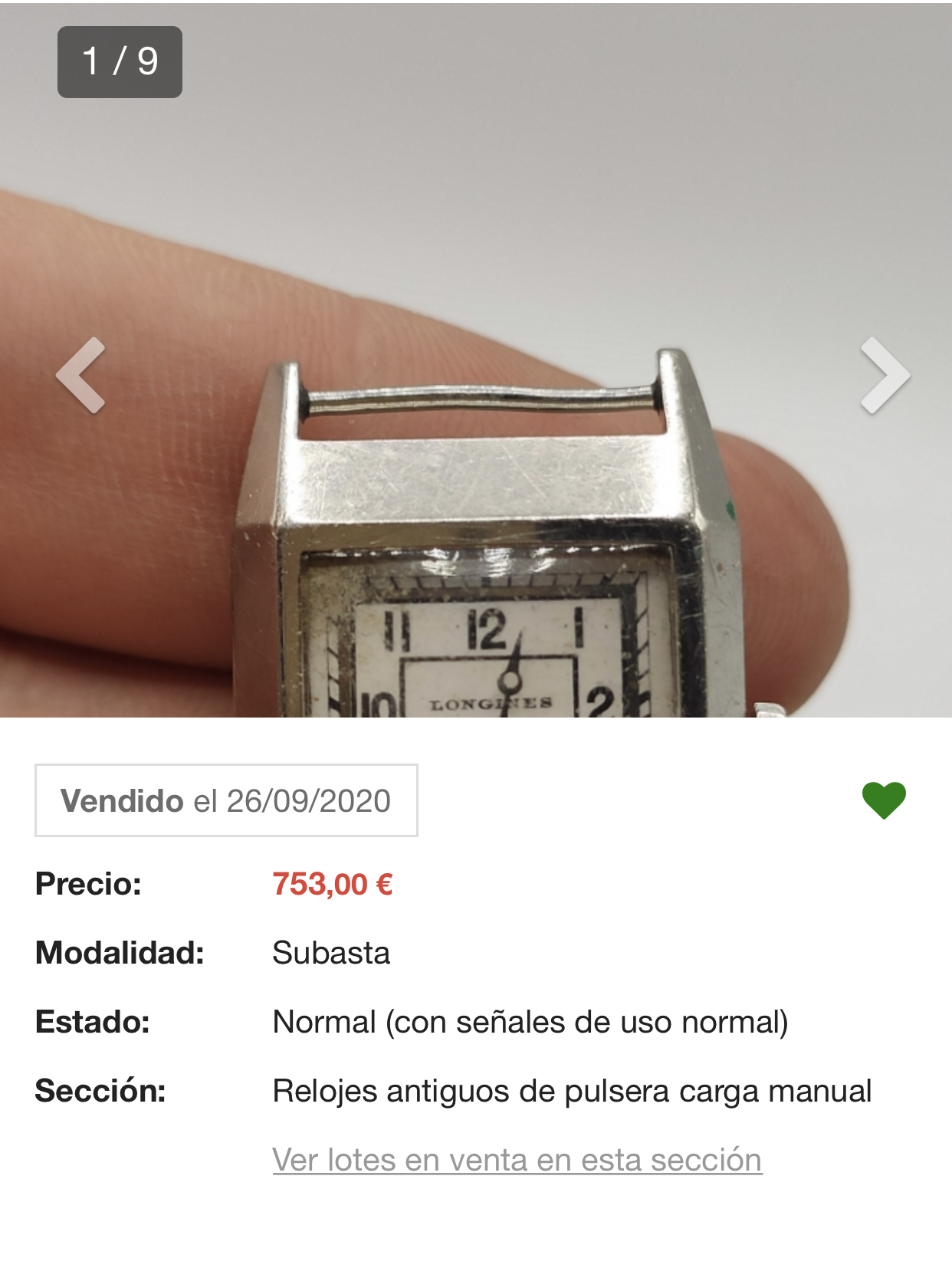Show the previous lot photo
Viewport: 952px width, 1281px height.
click(80, 376)
